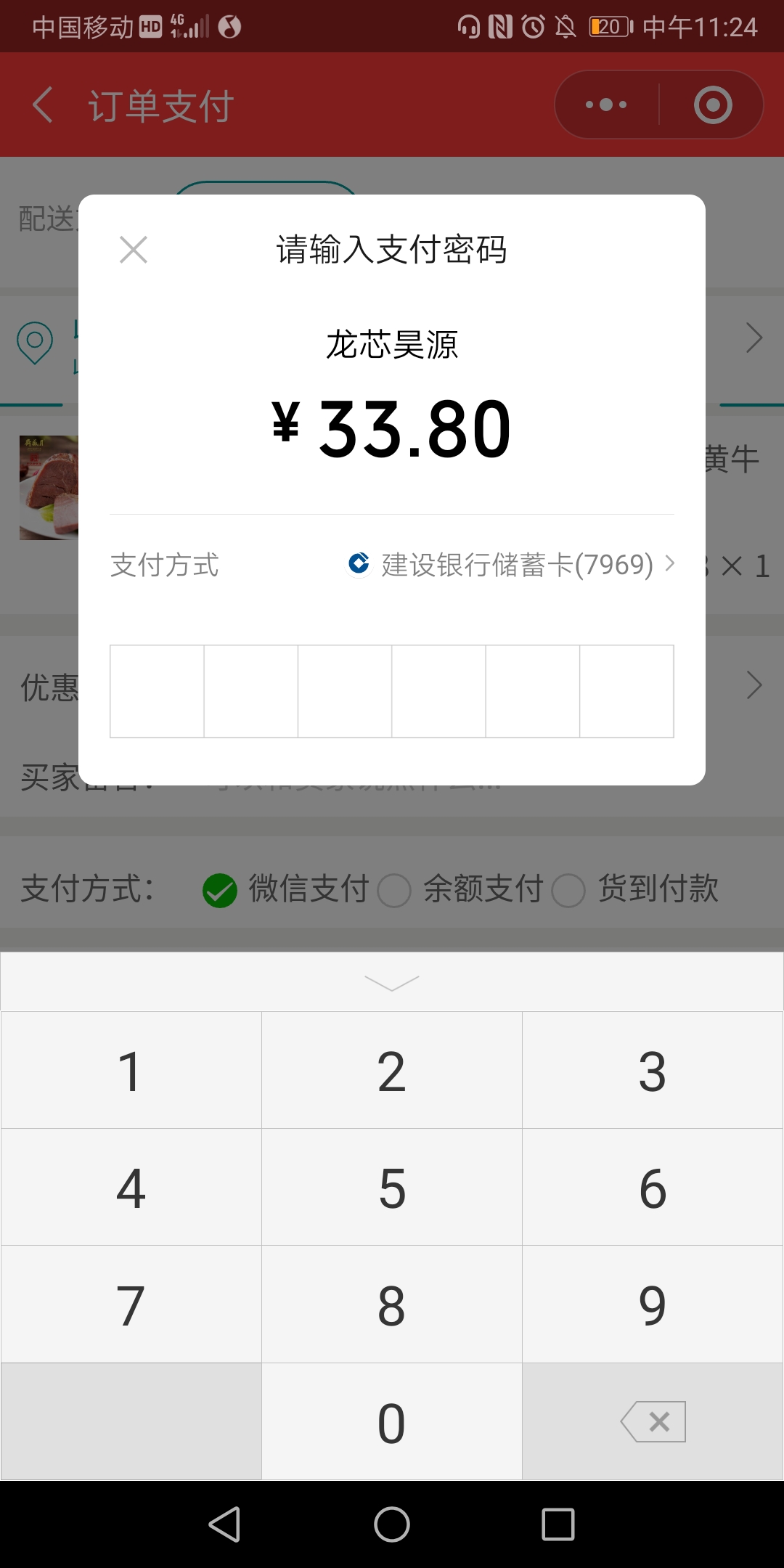Go to the home screen via system home button

392,1524
